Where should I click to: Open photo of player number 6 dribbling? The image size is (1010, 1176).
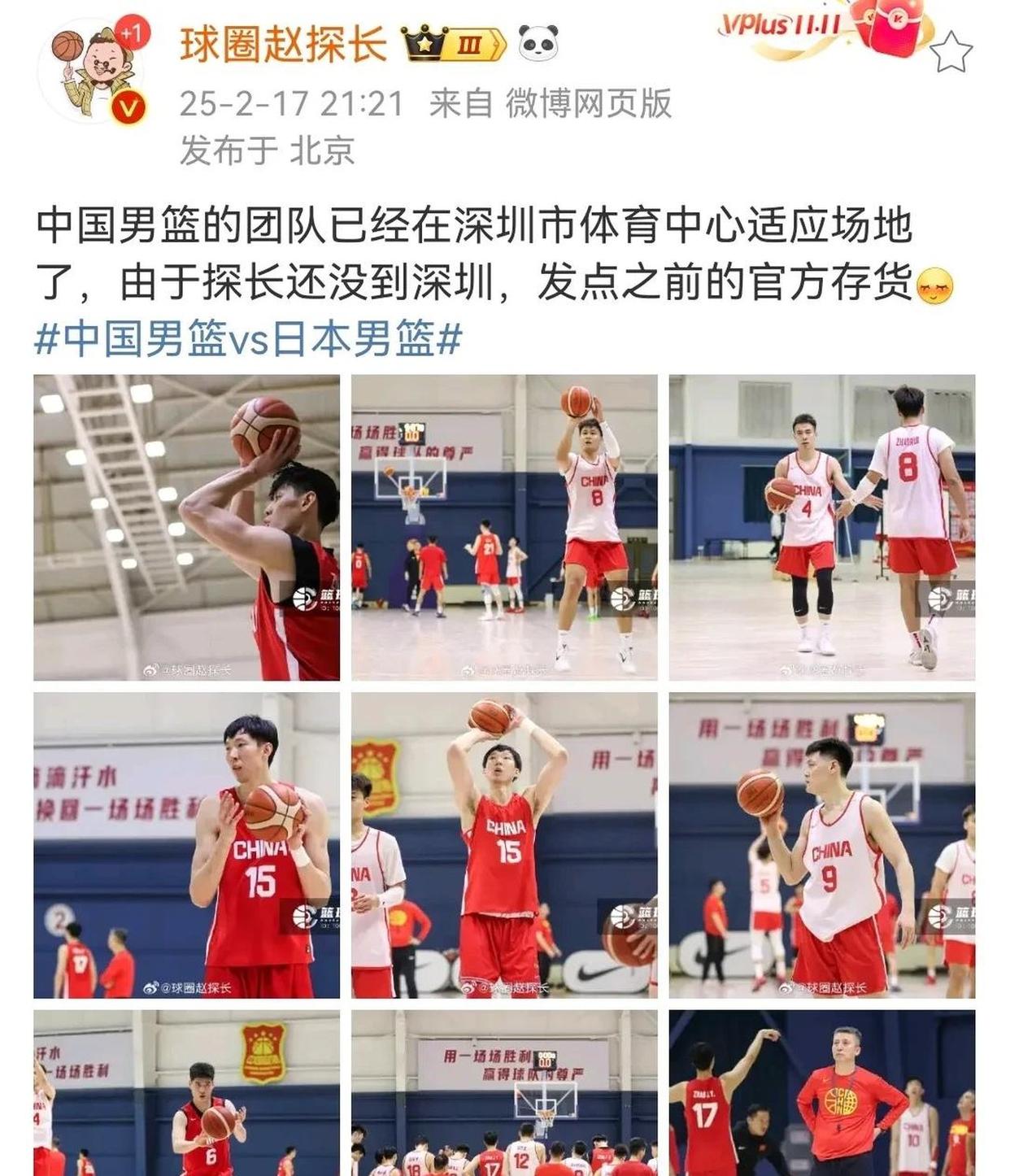[x=186, y=1092]
